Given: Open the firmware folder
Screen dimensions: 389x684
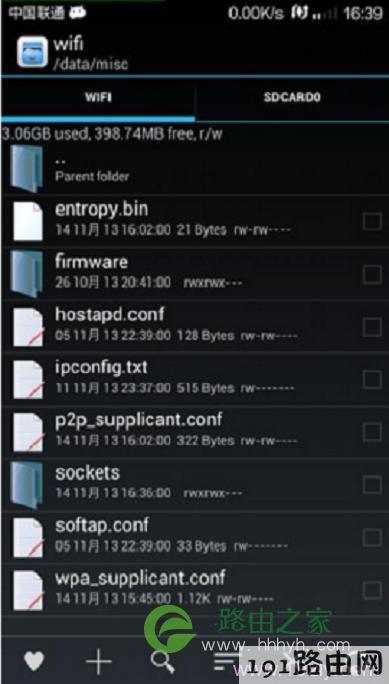Looking at the screenshot, I should 194,274.
